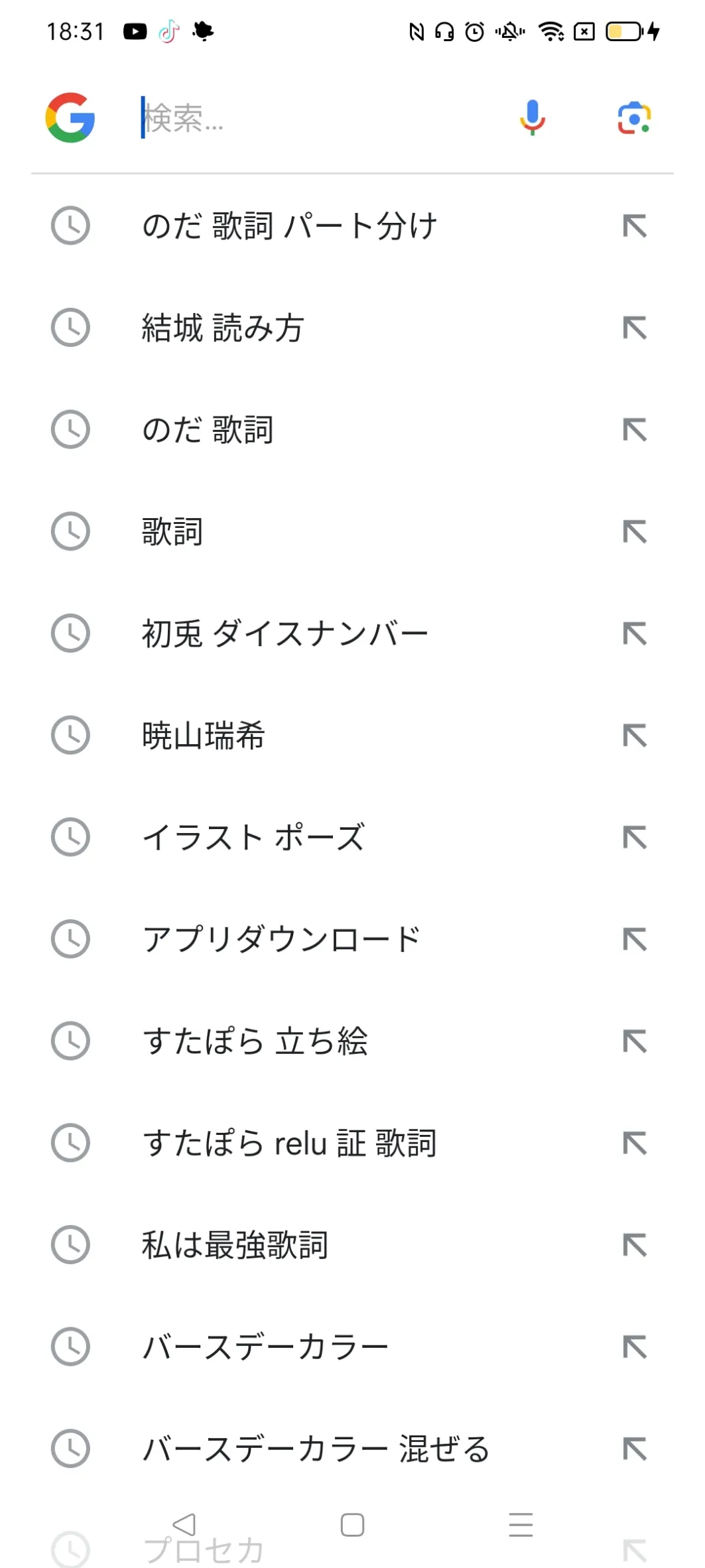Viewport: 705px width, 1568px height.
Task: Tap the 検索 search input field
Action: pyautogui.click(x=318, y=118)
